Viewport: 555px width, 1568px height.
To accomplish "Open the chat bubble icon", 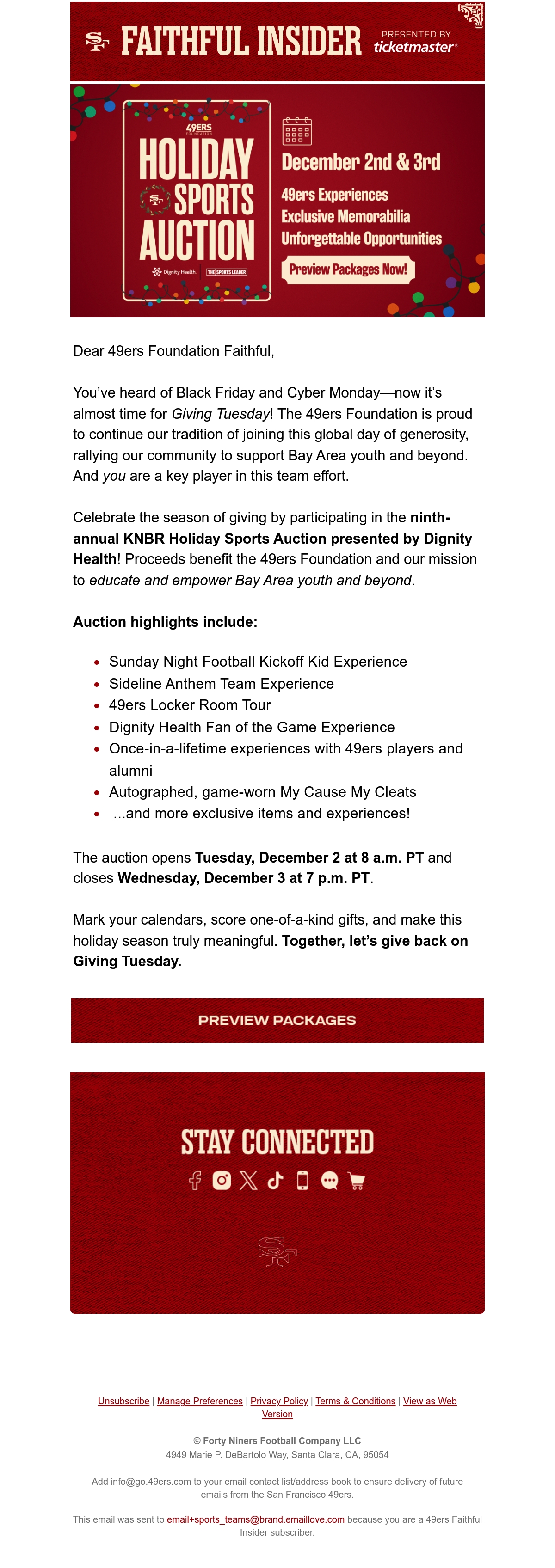I will [330, 1180].
